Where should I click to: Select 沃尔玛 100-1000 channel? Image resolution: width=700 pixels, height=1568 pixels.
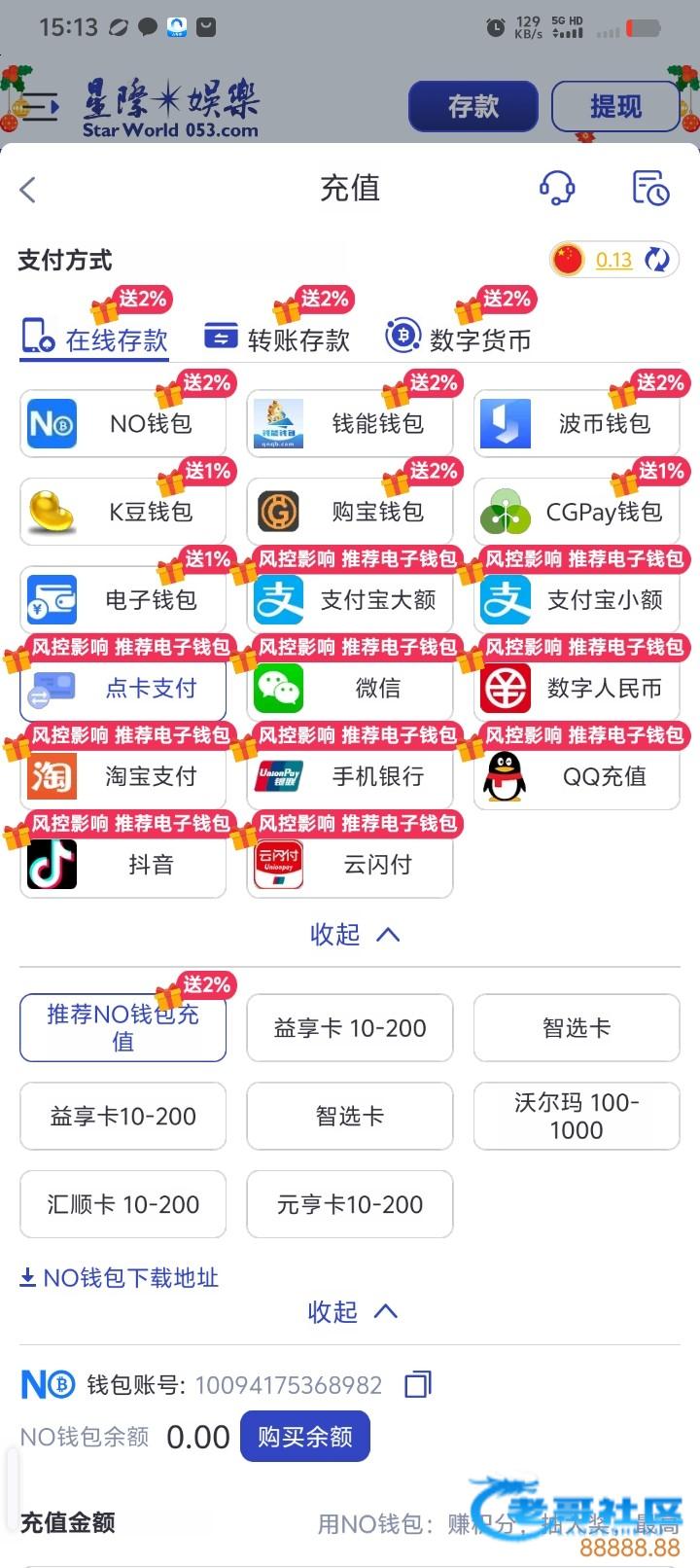(x=577, y=1116)
